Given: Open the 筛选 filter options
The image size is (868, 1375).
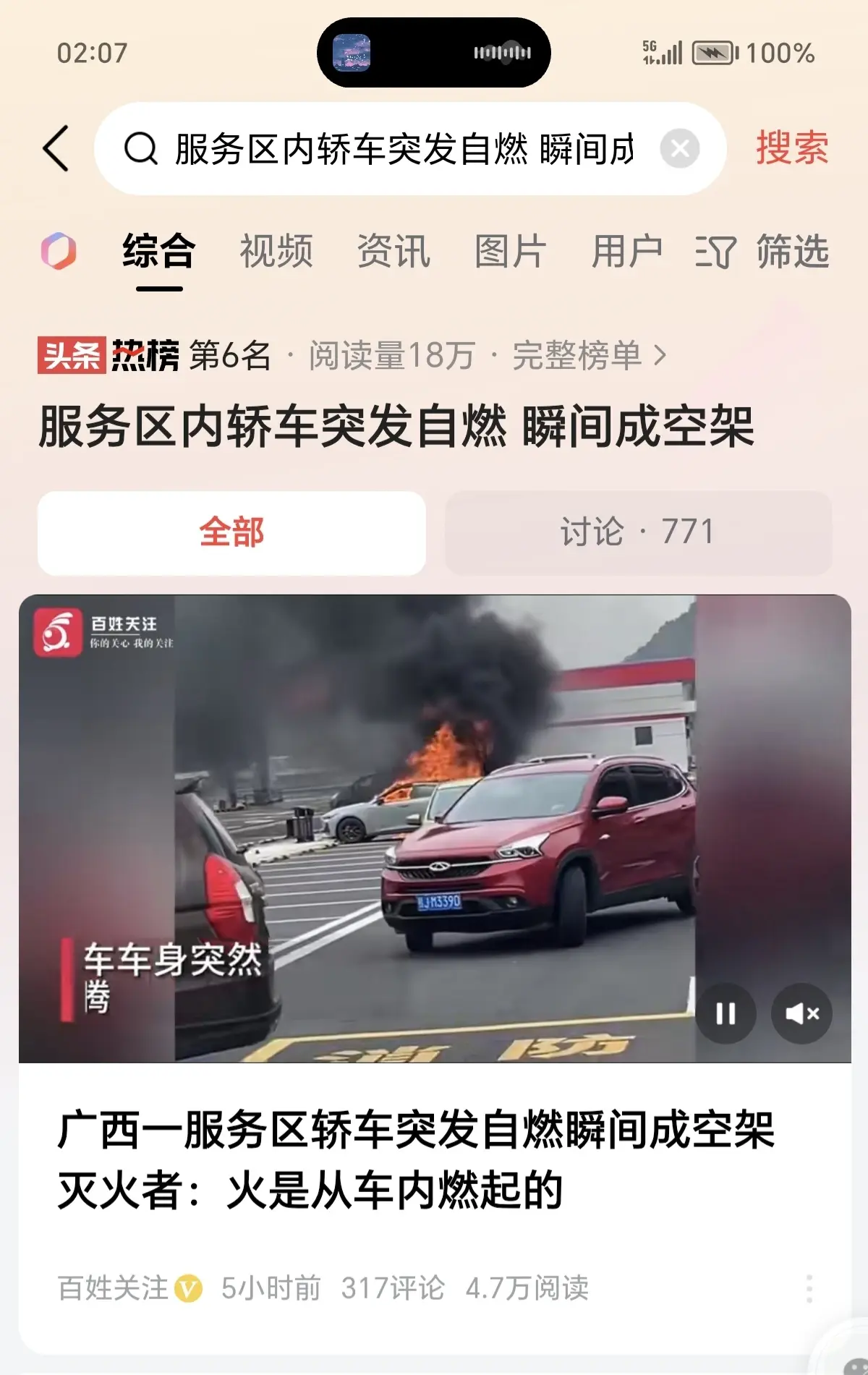Looking at the screenshot, I should (762, 252).
